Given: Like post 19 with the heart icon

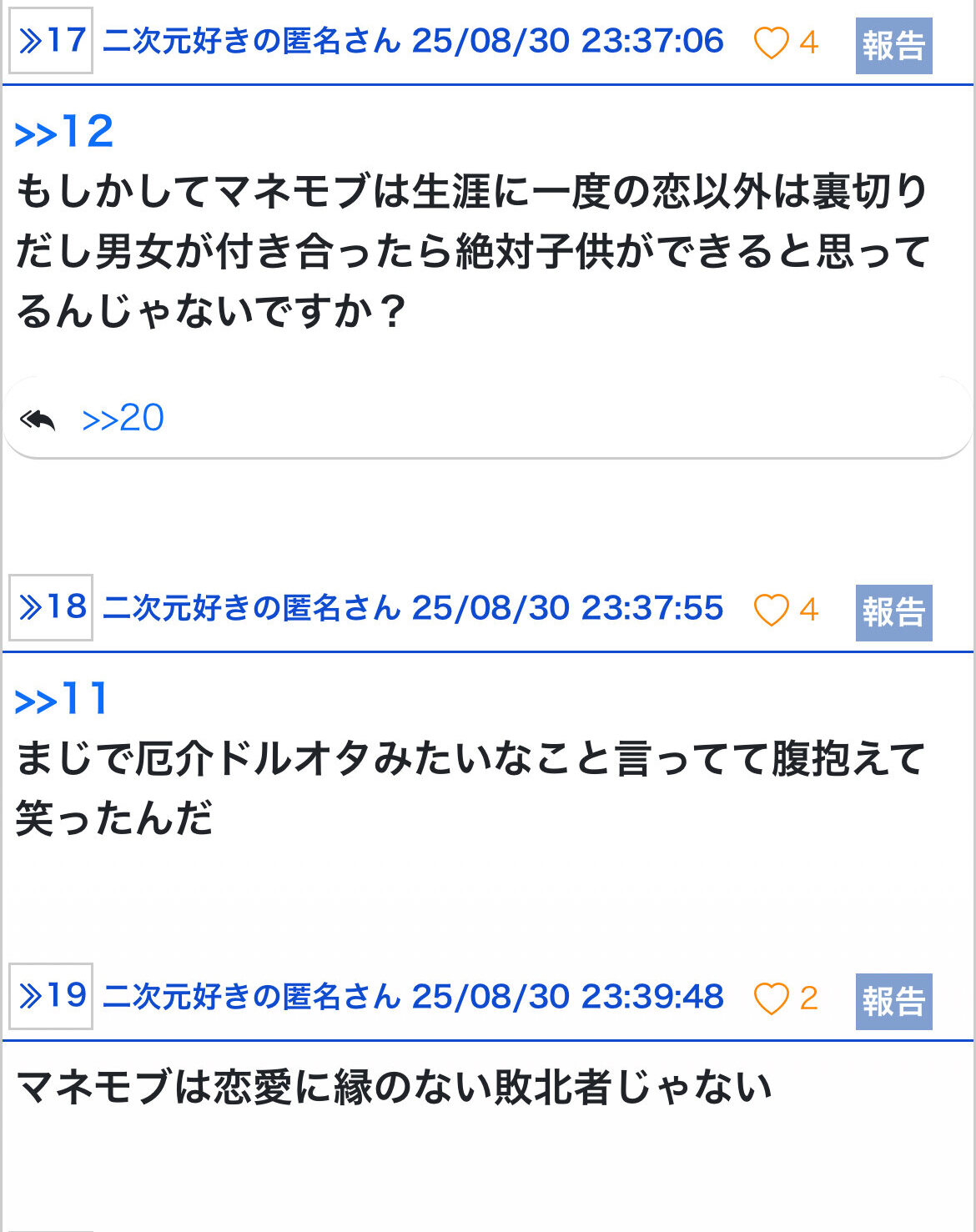Looking at the screenshot, I should coord(771,998).
